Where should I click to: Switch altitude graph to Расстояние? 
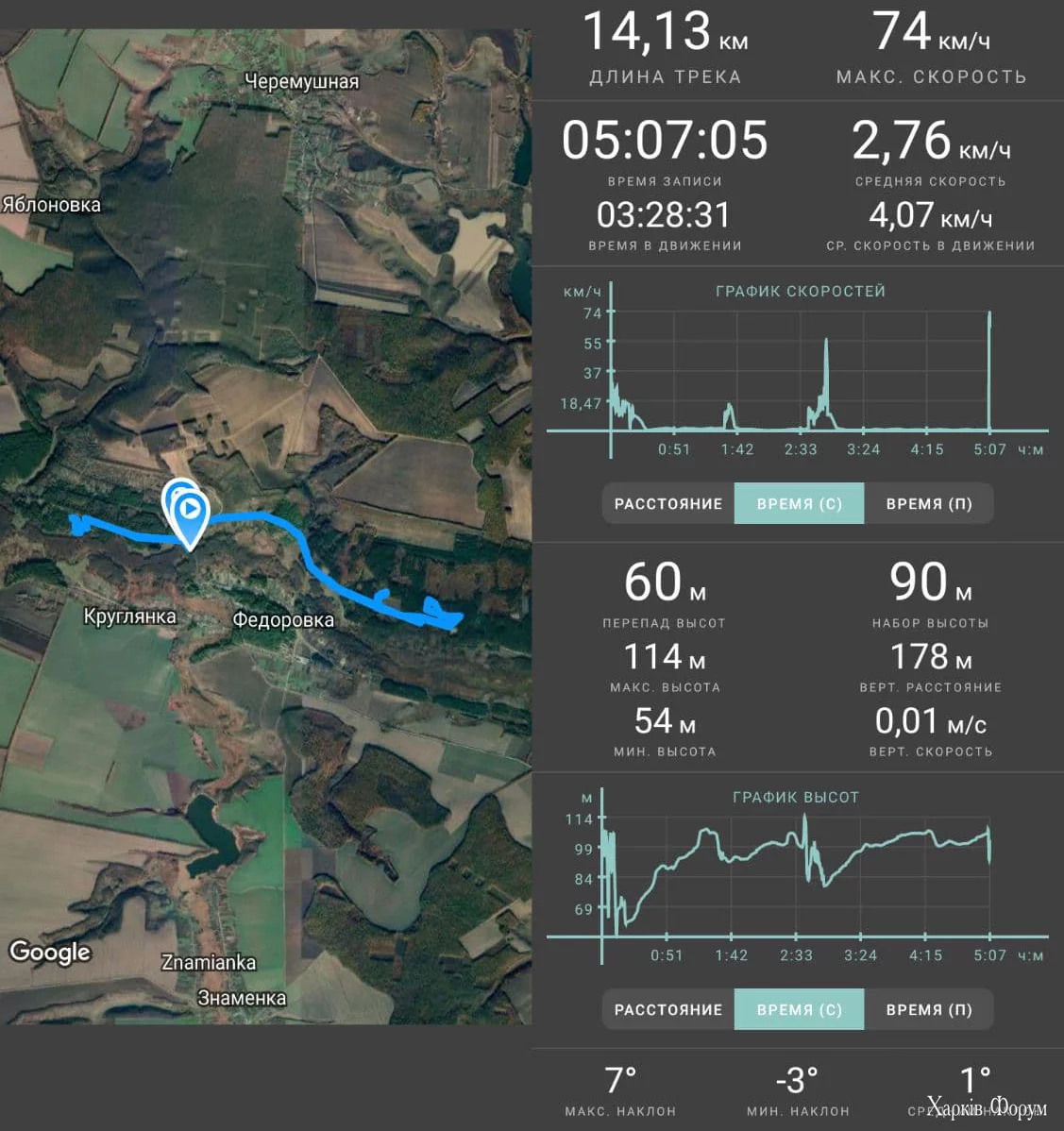point(668,1010)
